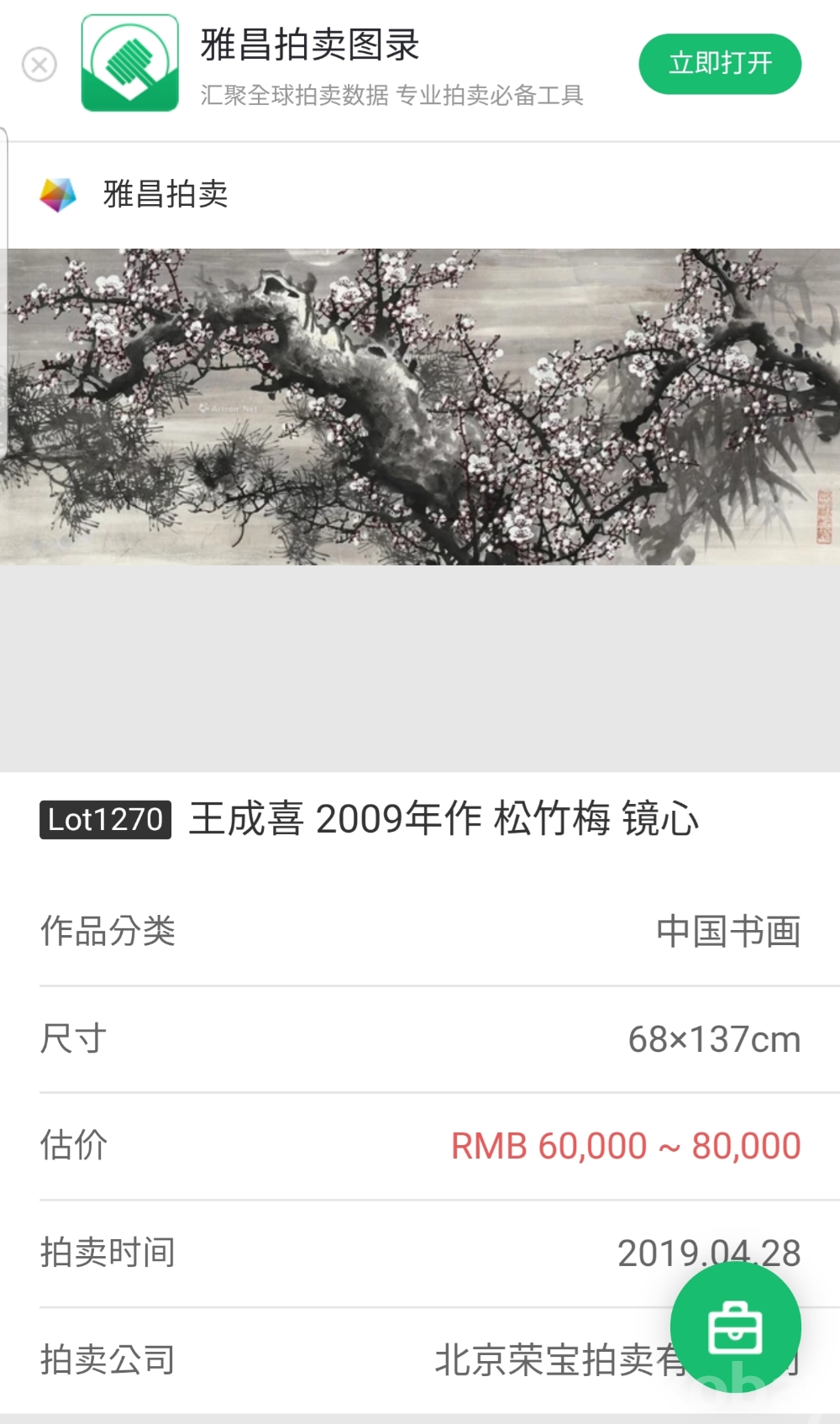Open the 雅昌拍卖 header link
This screenshot has width=840, height=1424.
click(165, 194)
